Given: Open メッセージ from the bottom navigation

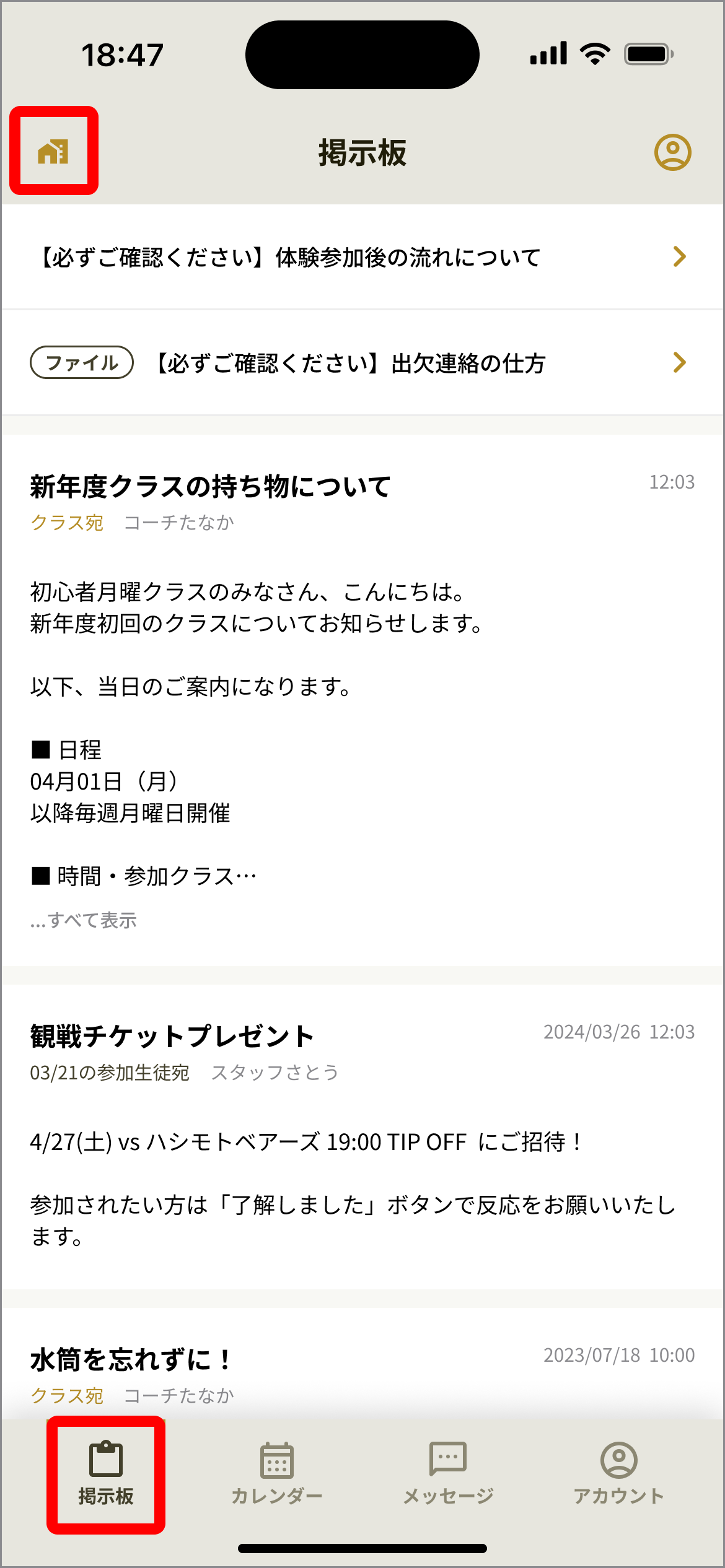Looking at the screenshot, I should click(x=448, y=1477).
